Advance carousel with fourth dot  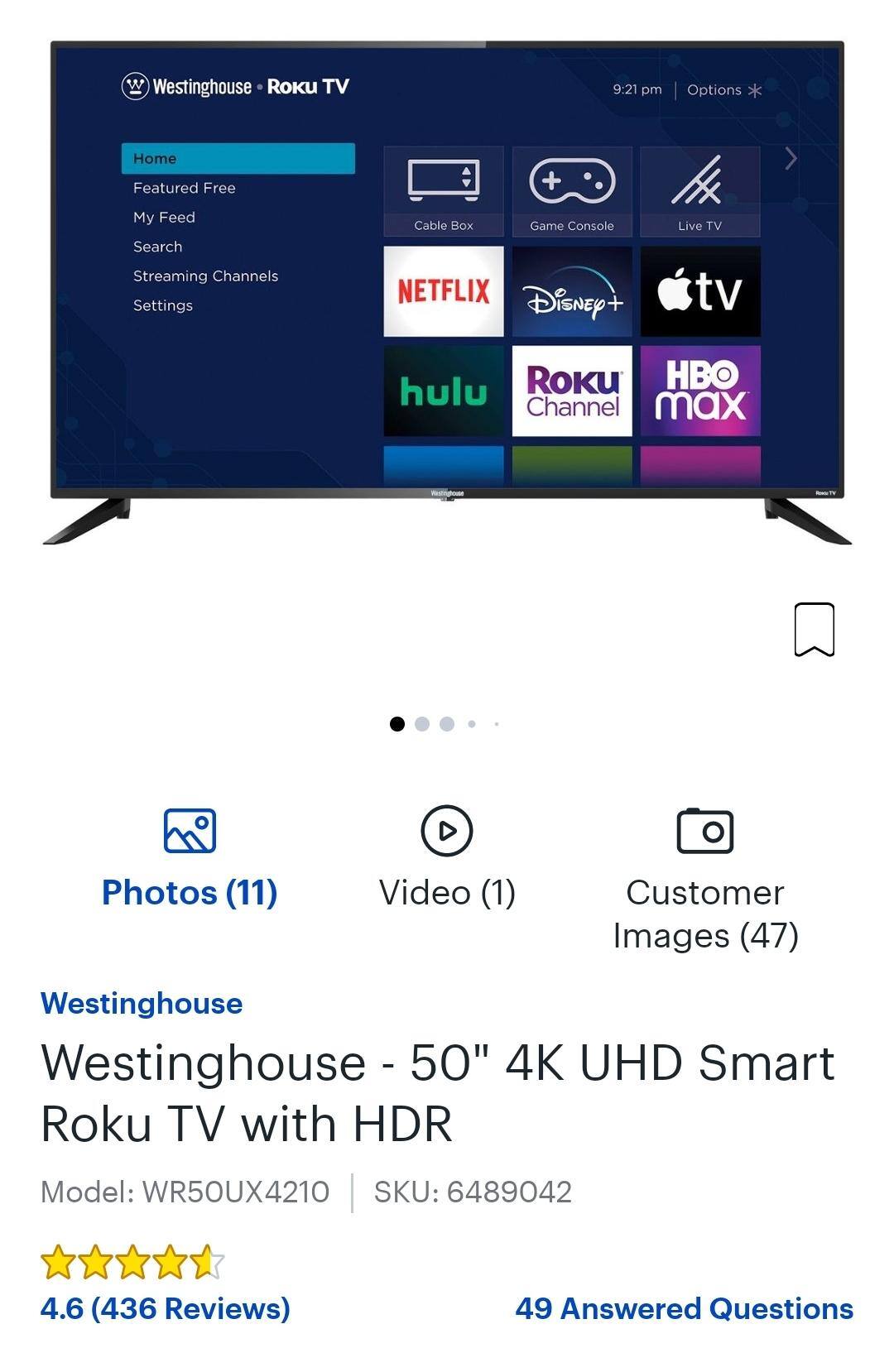point(472,724)
